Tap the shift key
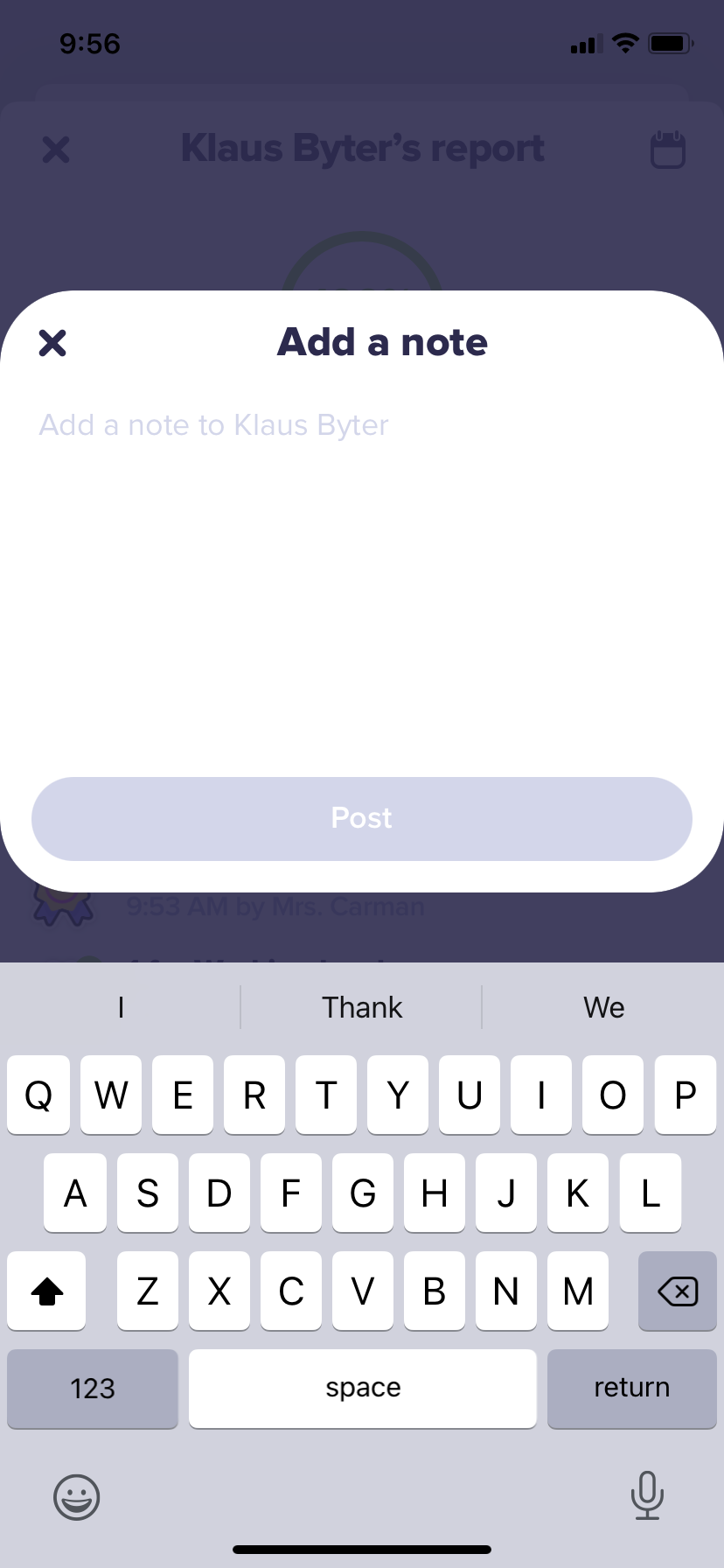 click(47, 1291)
